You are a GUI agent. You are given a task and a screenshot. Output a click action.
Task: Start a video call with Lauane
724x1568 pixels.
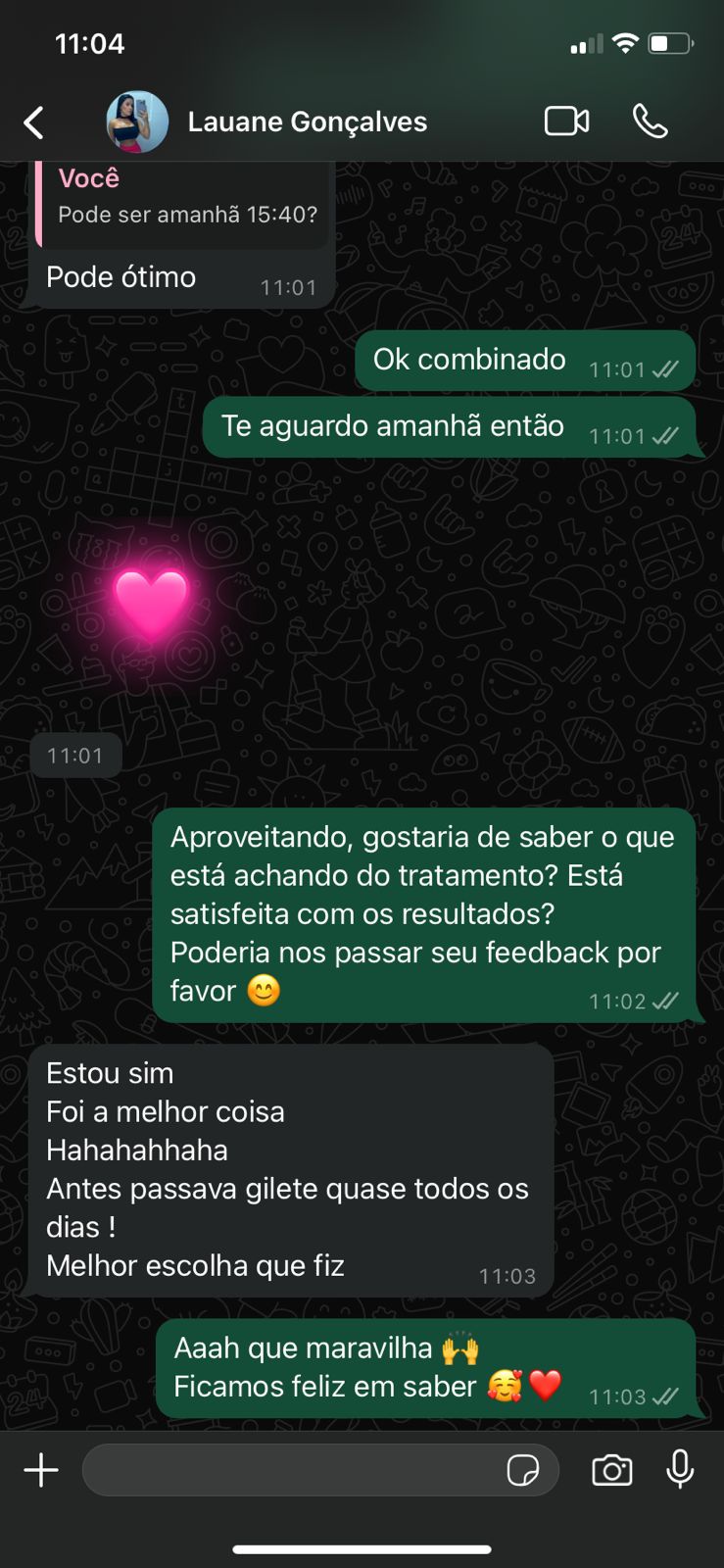pyautogui.click(x=566, y=122)
